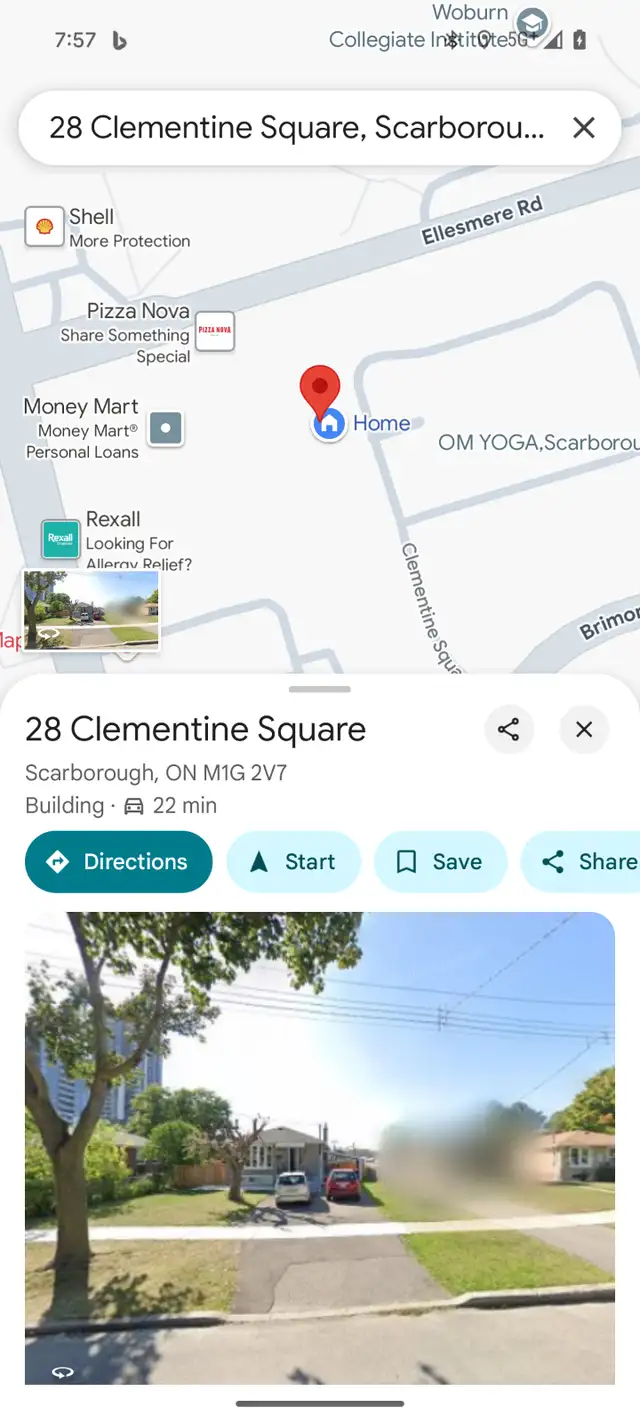Tap the Share chip

click(x=582, y=862)
